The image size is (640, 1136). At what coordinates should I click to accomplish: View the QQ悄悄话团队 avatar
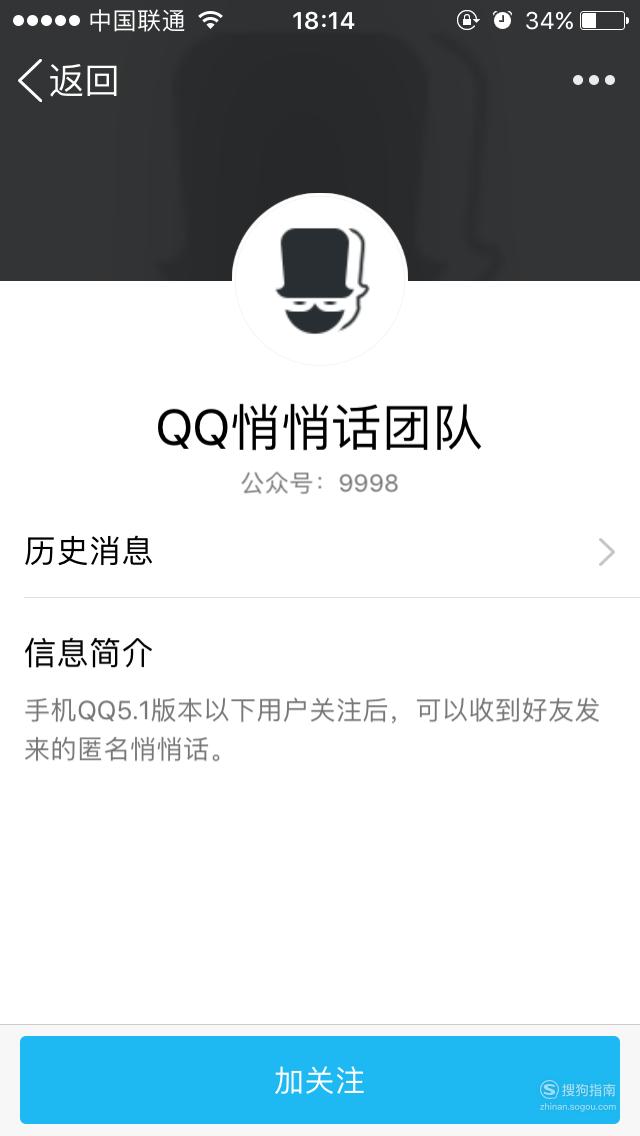tap(320, 280)
